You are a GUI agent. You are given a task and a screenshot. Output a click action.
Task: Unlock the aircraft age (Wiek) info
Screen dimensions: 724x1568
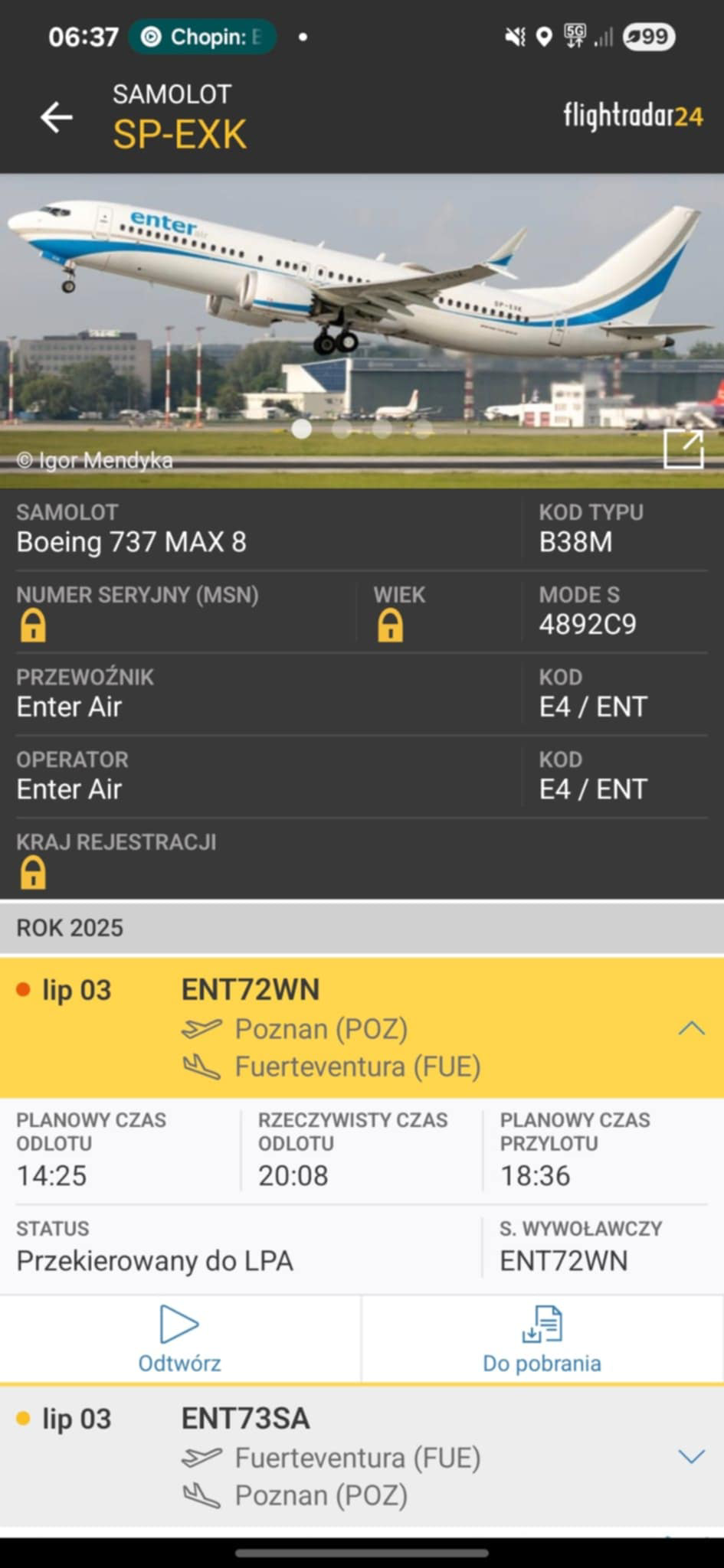click(390, 626)
